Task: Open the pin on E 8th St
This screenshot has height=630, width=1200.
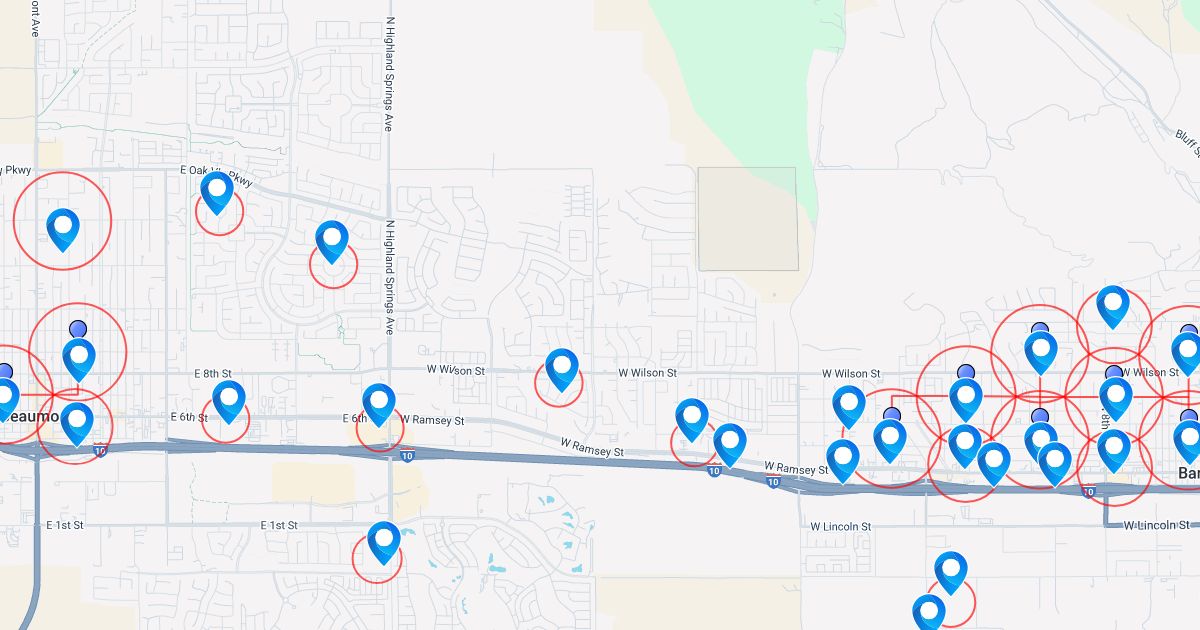Action: click(229, 398)
